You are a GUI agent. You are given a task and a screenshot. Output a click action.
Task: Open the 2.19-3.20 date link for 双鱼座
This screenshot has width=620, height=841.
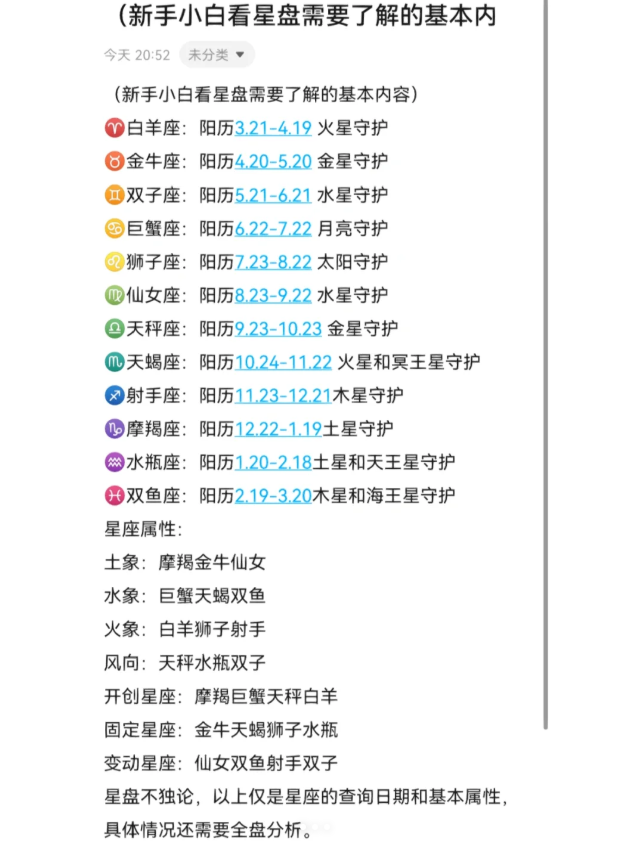(x=273, y=495)
